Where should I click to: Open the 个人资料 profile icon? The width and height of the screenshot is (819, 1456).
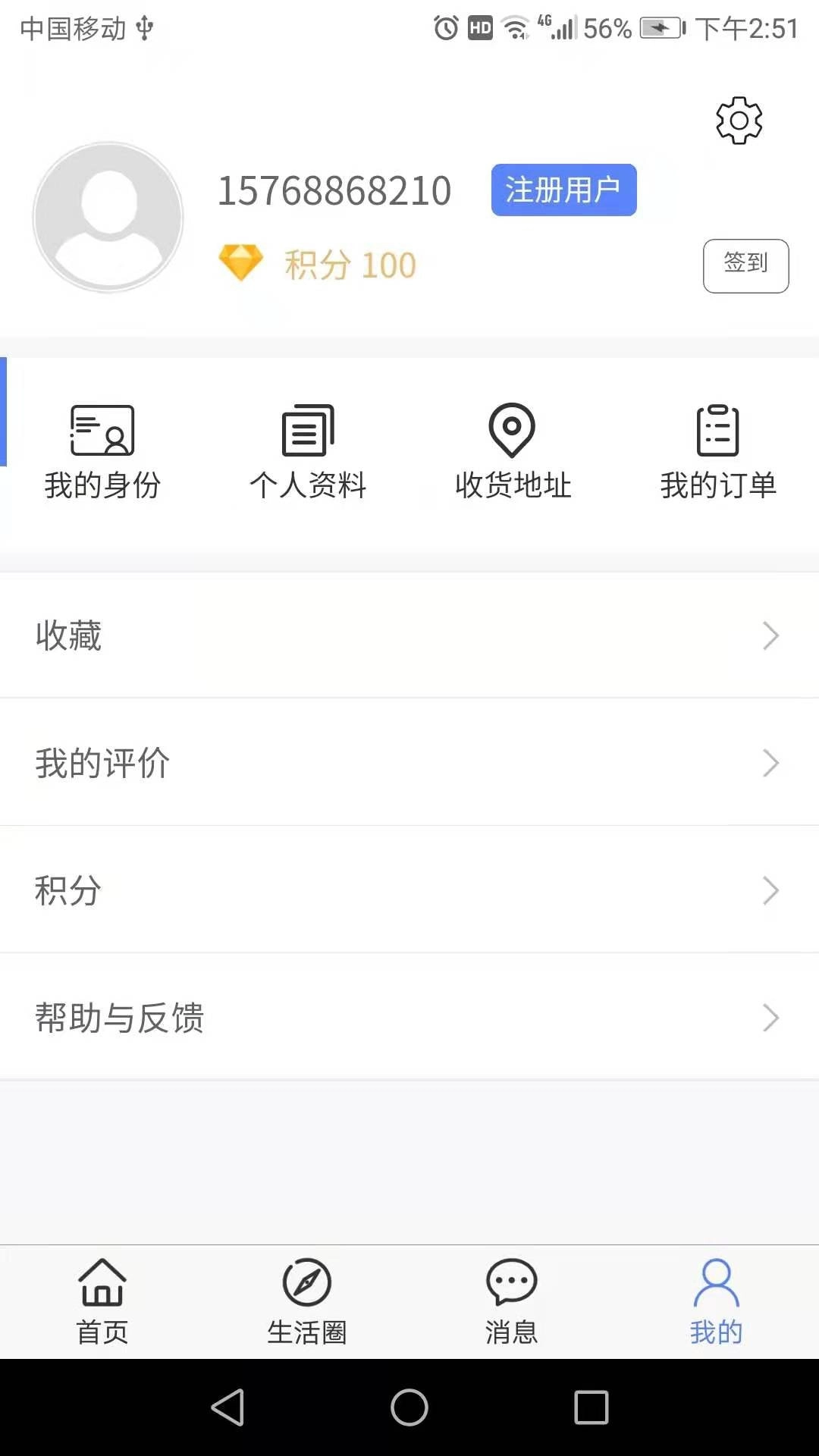[x=306, y=431]
